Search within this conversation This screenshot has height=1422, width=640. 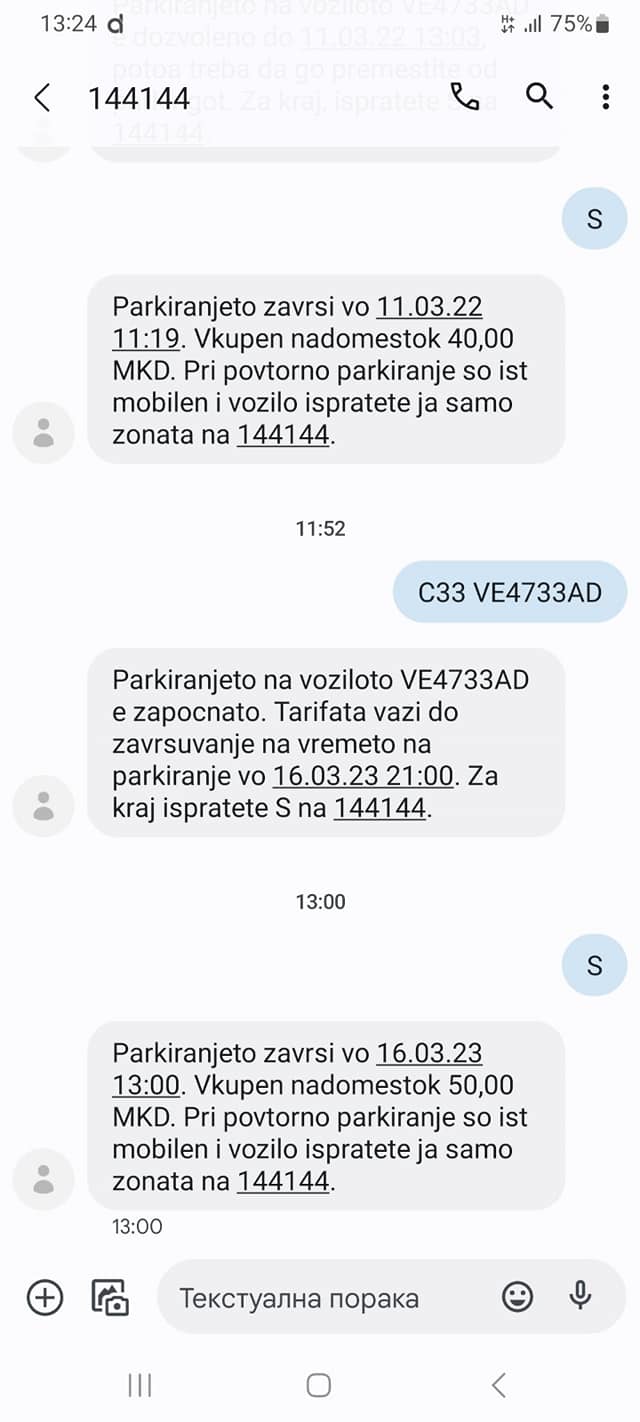[x=539, y=96]
